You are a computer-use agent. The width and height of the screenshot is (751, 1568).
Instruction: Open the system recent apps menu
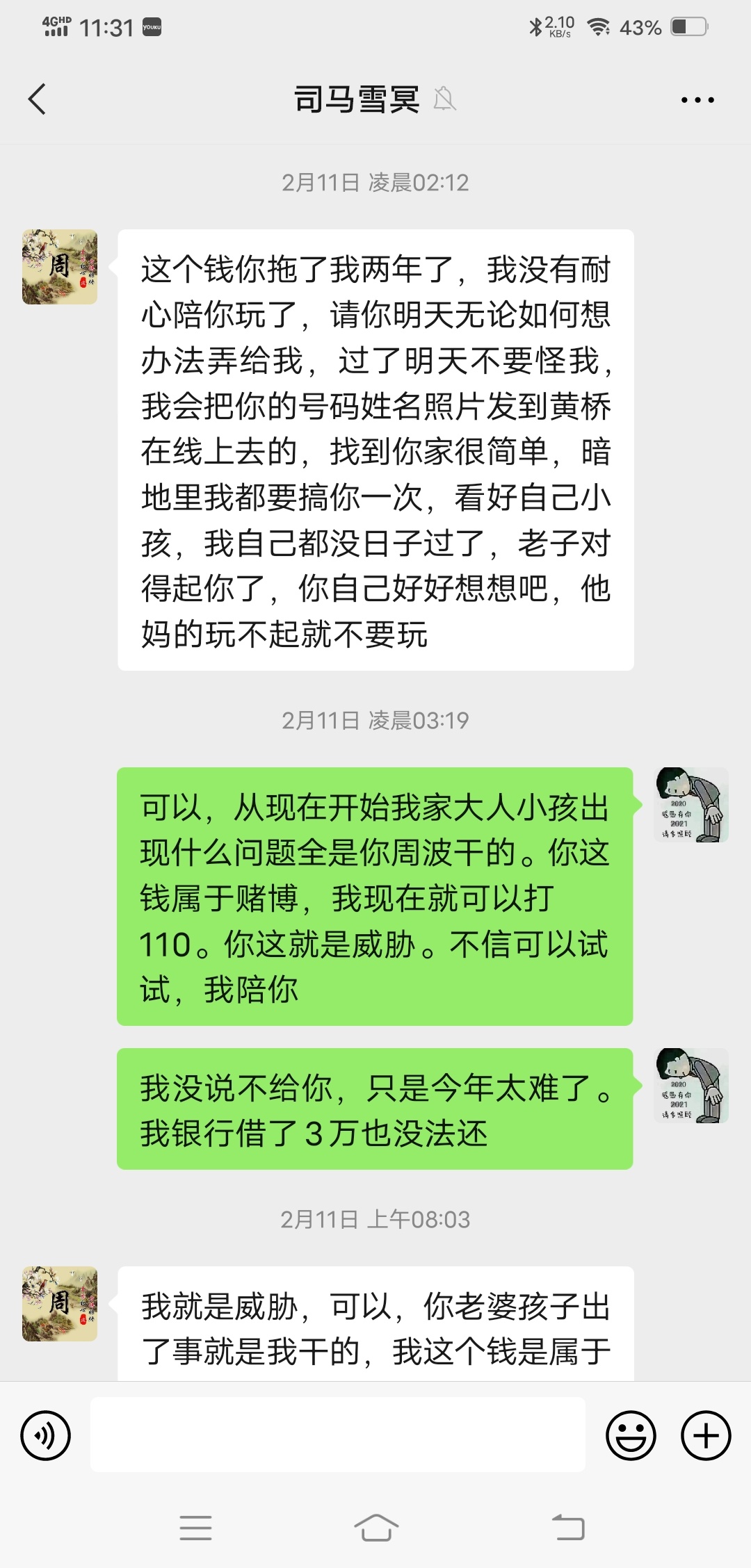pyautogui.click(x=195, y=1528)
